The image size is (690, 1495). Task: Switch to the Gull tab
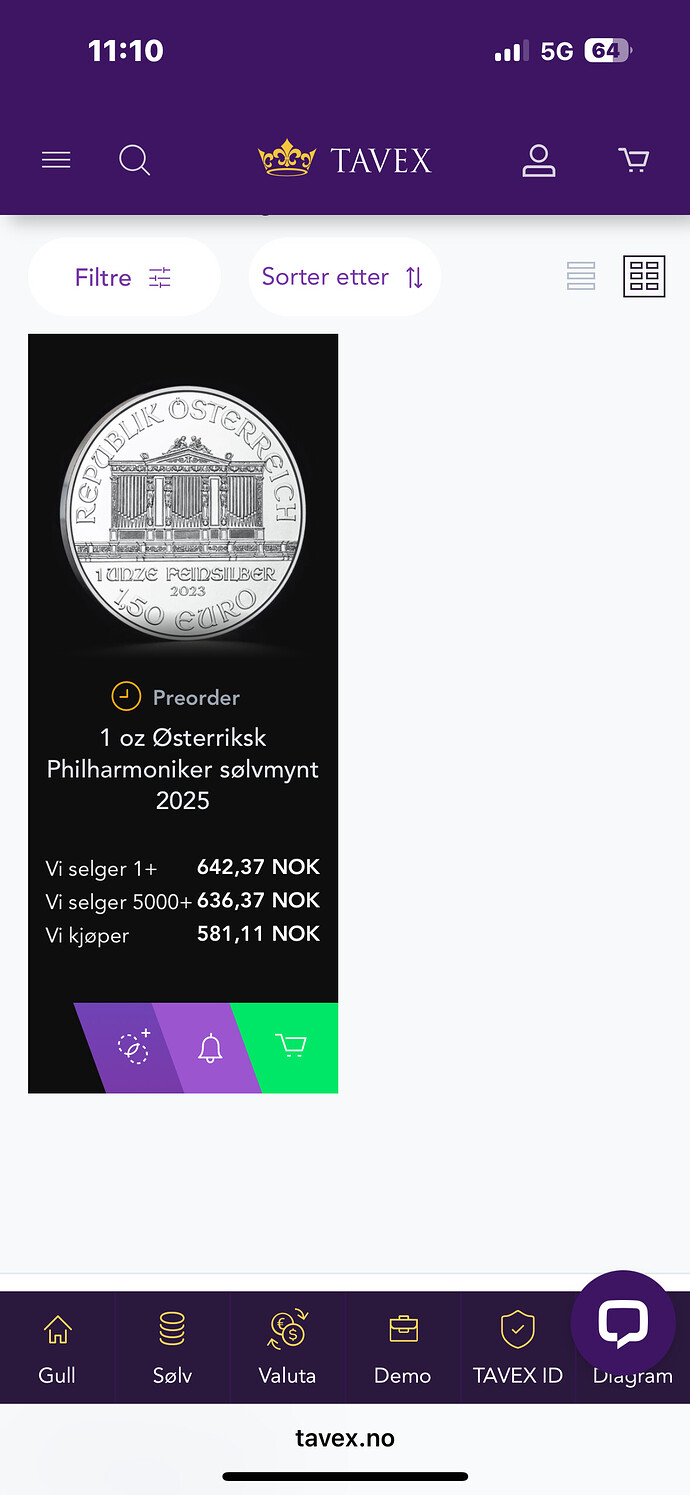tap(57, 1346)
